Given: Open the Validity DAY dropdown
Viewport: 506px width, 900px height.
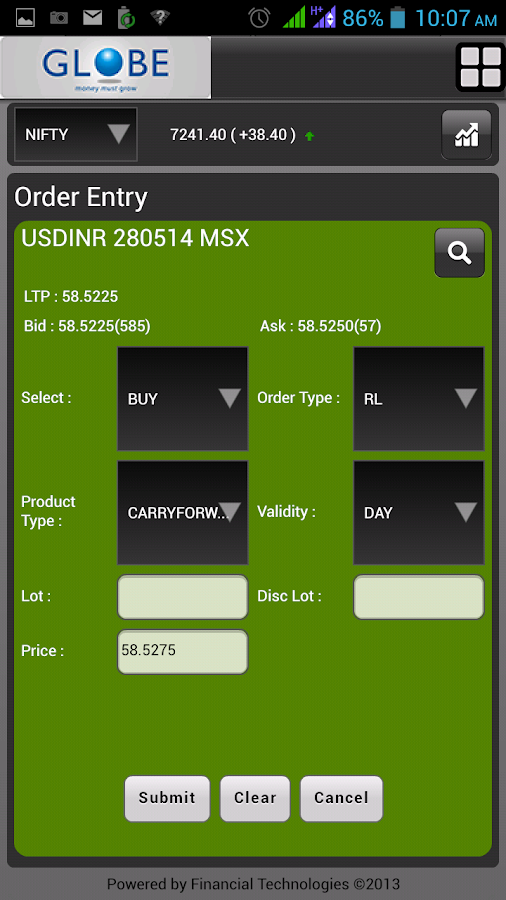Looking at the screenshot, I should pos(419,513).
